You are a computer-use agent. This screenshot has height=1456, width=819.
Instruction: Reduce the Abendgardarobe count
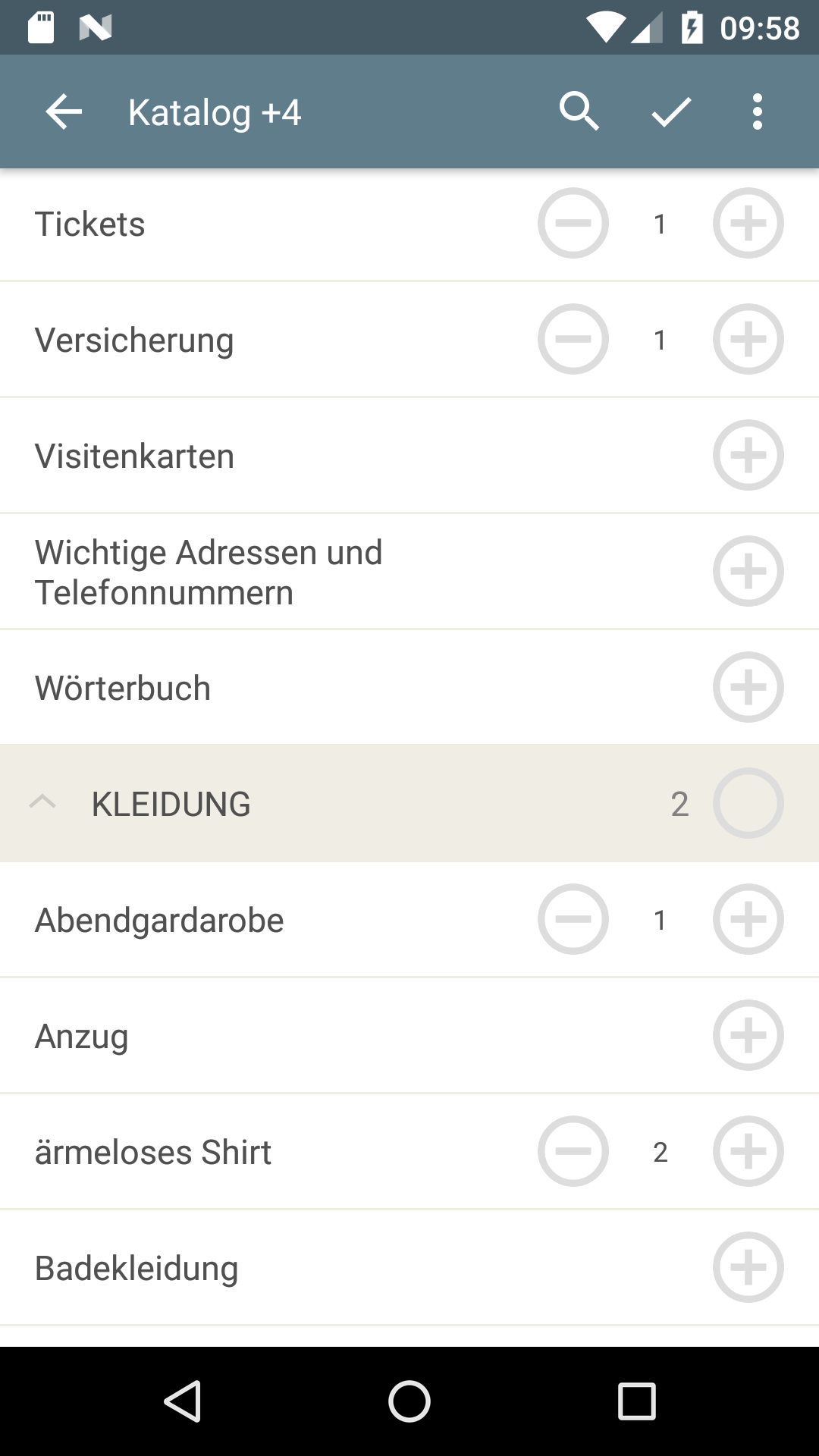tap(573, 919)
